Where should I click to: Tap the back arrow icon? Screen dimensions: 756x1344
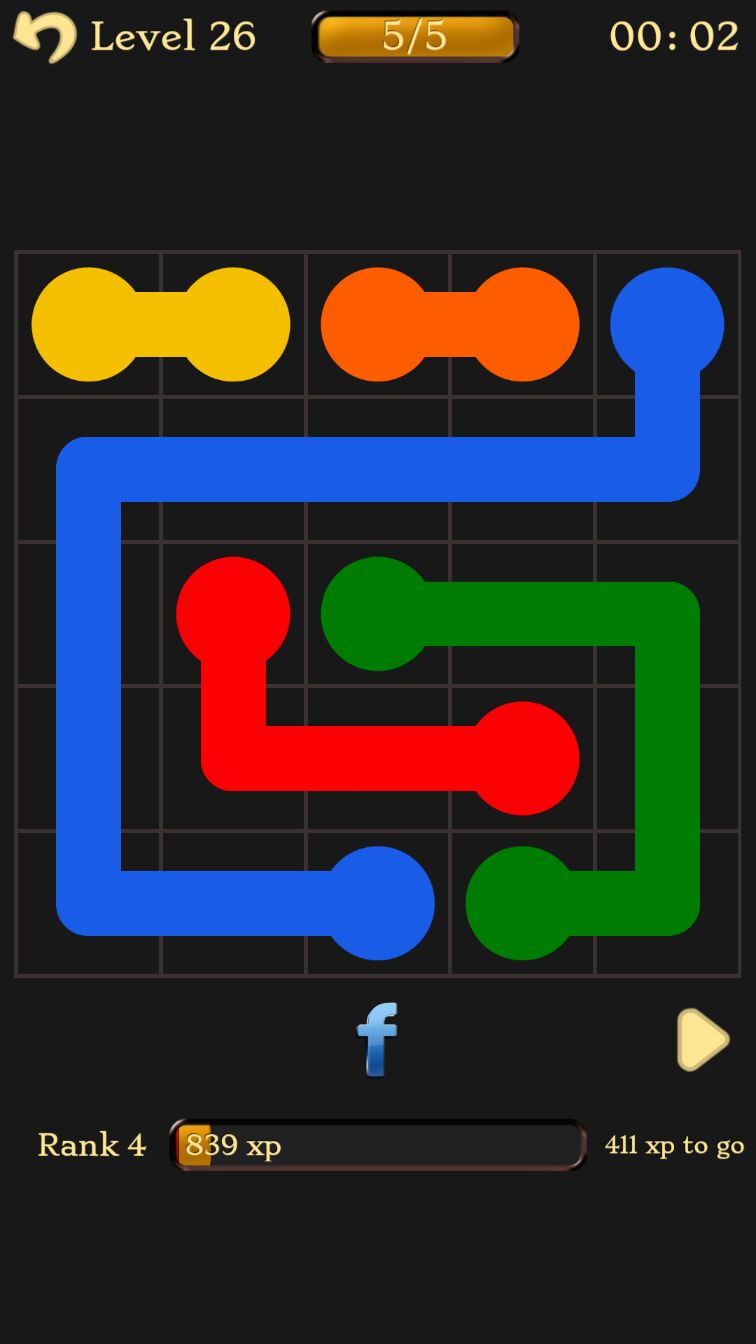point(45,37)
